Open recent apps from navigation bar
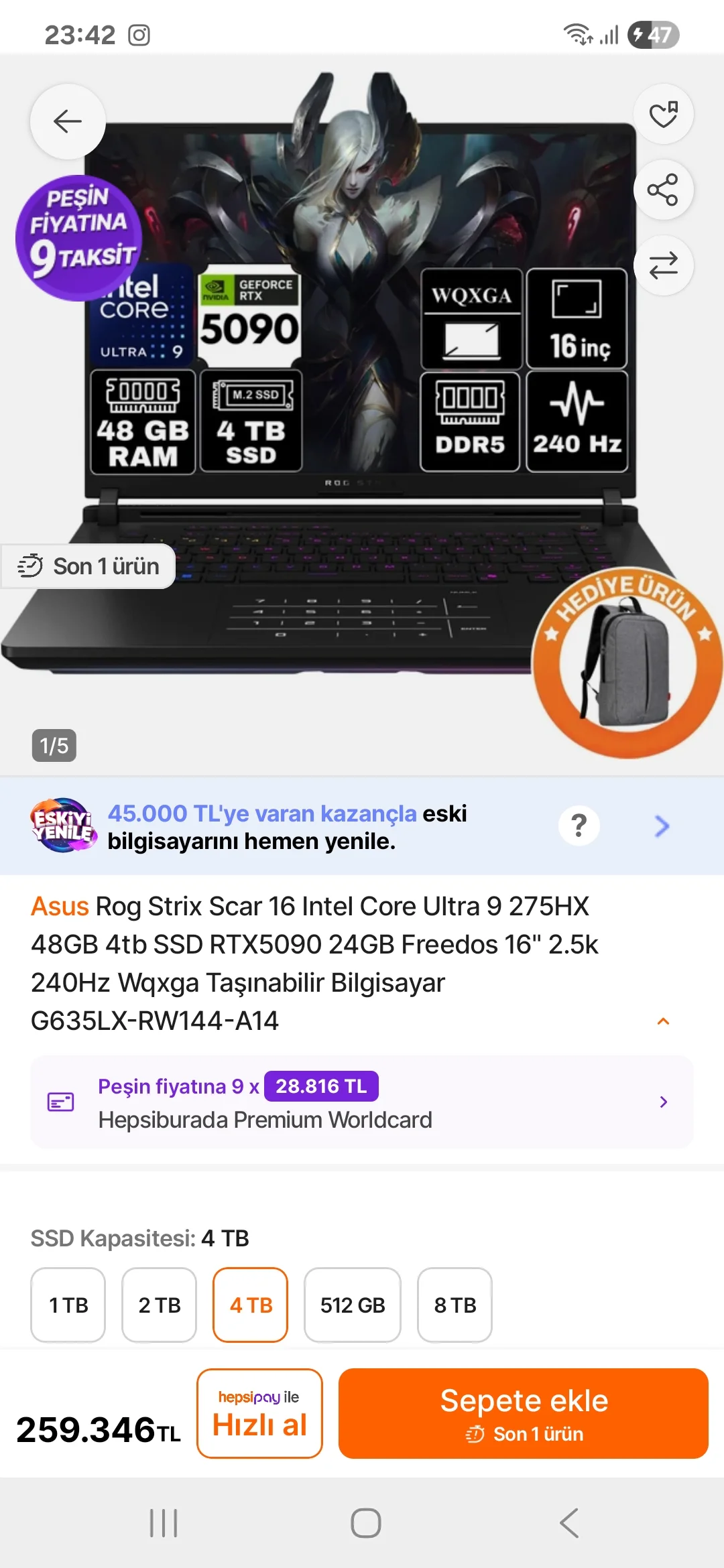This screenshot has width=724, height=1568. tap(164, 1523)
